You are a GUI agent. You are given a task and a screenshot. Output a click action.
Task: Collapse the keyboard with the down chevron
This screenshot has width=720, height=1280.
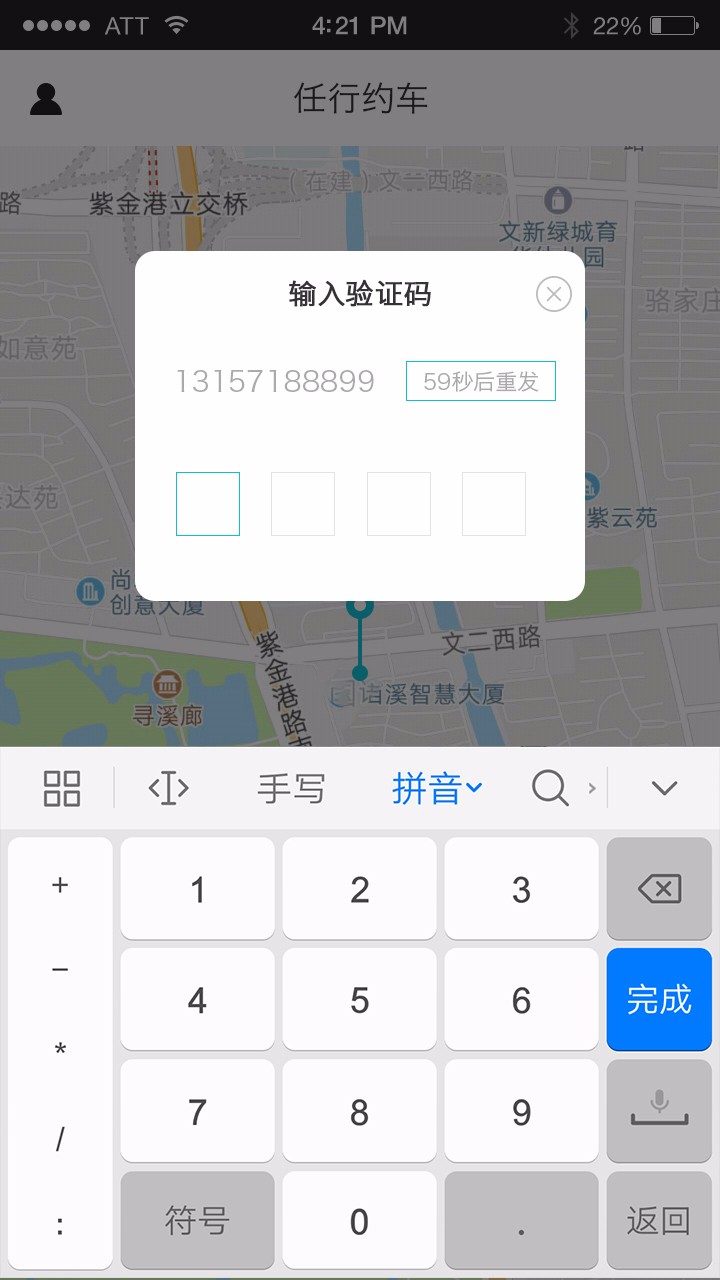tap(663, 789)
